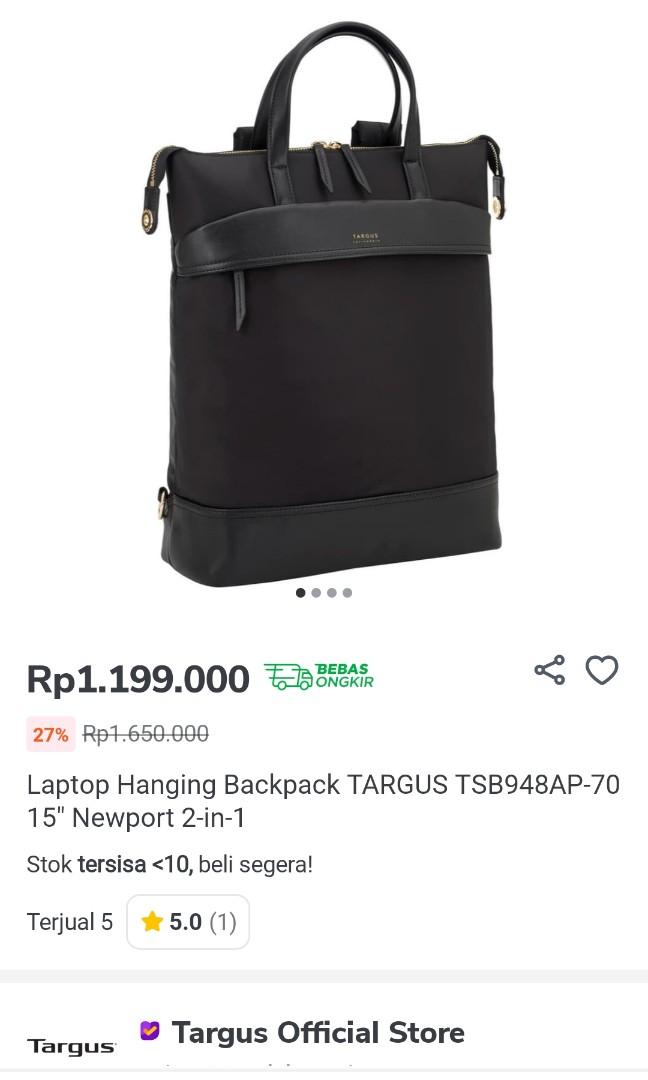This screenshot has height=1080, width=648.
Task: Share this Targus backpack listing
Action: tap(549, 670)
